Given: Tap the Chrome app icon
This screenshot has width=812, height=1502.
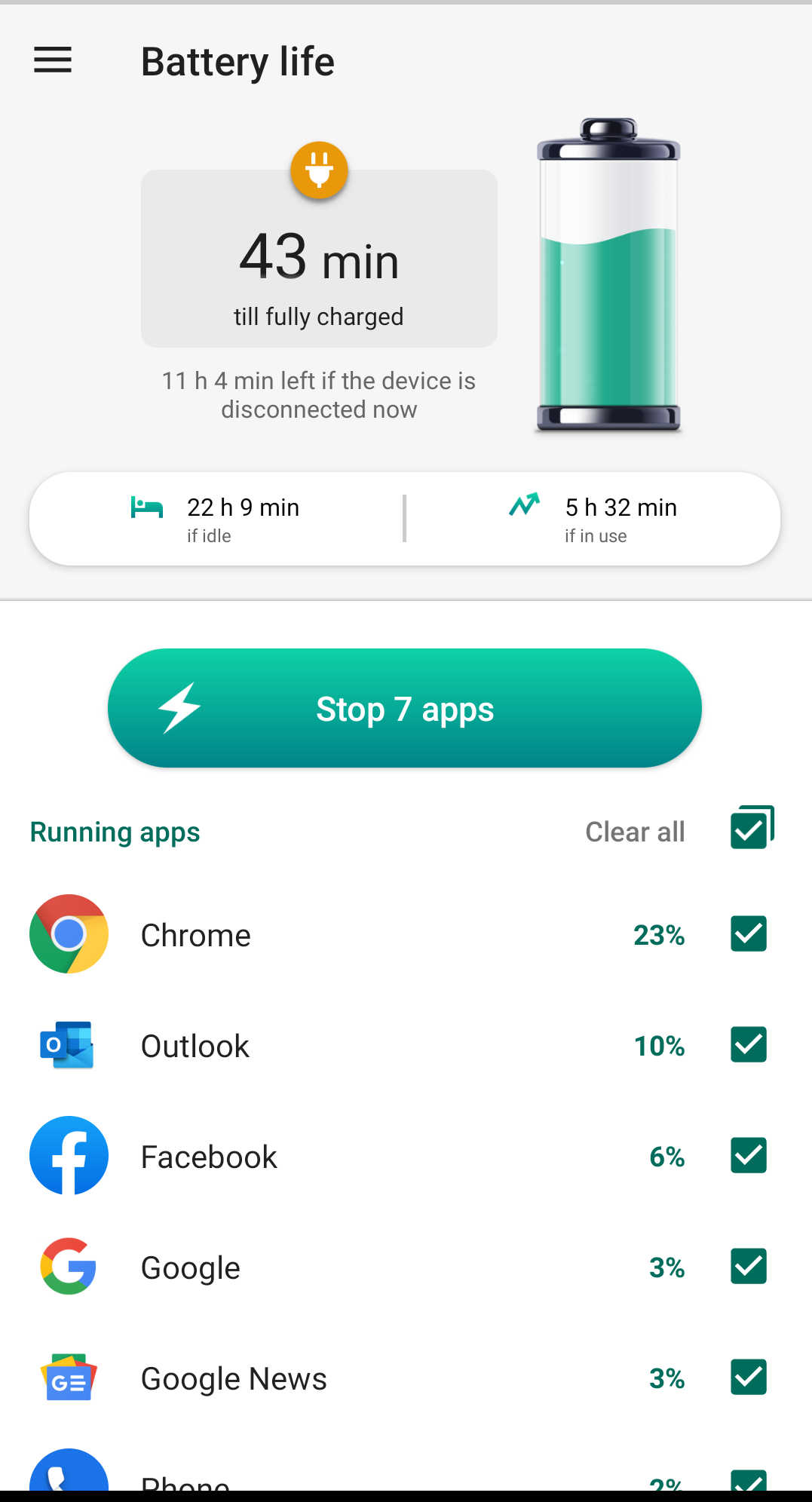Looking at the screenshot, I should pyautogui.click(x=69, y=934).
